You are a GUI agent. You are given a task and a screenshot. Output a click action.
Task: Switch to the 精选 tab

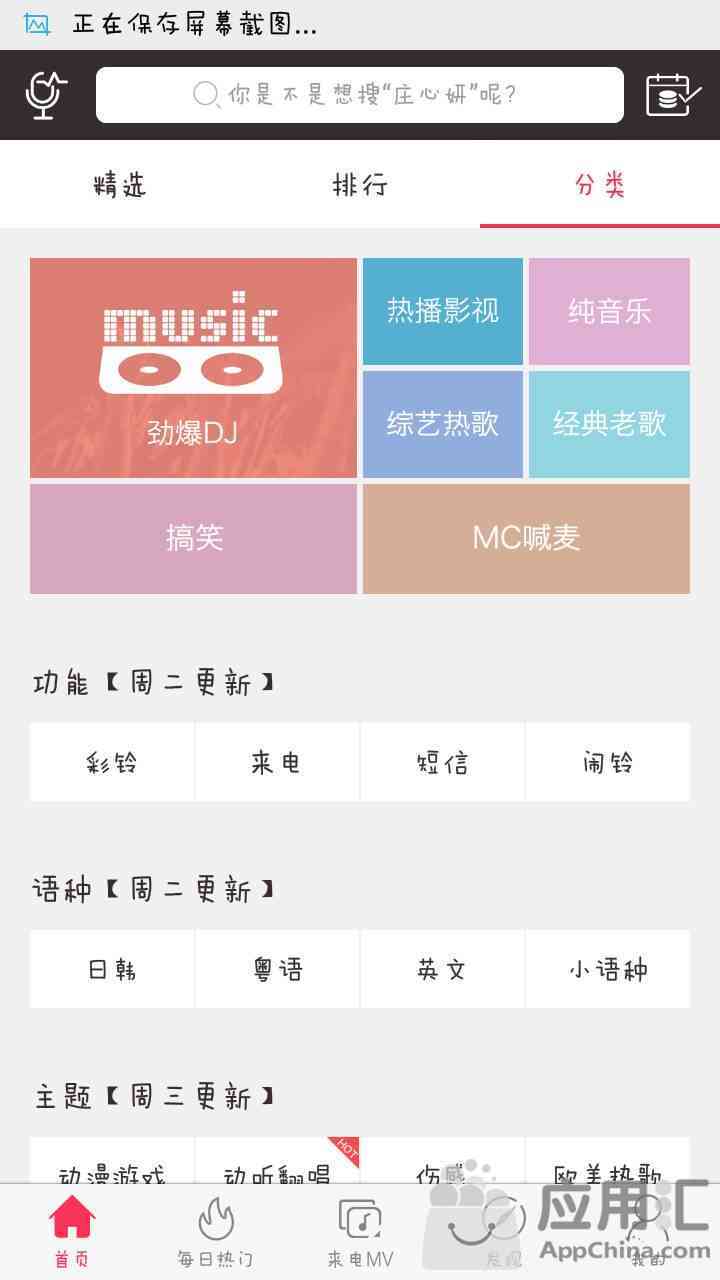pyautogui.click(x=120, y=185)
